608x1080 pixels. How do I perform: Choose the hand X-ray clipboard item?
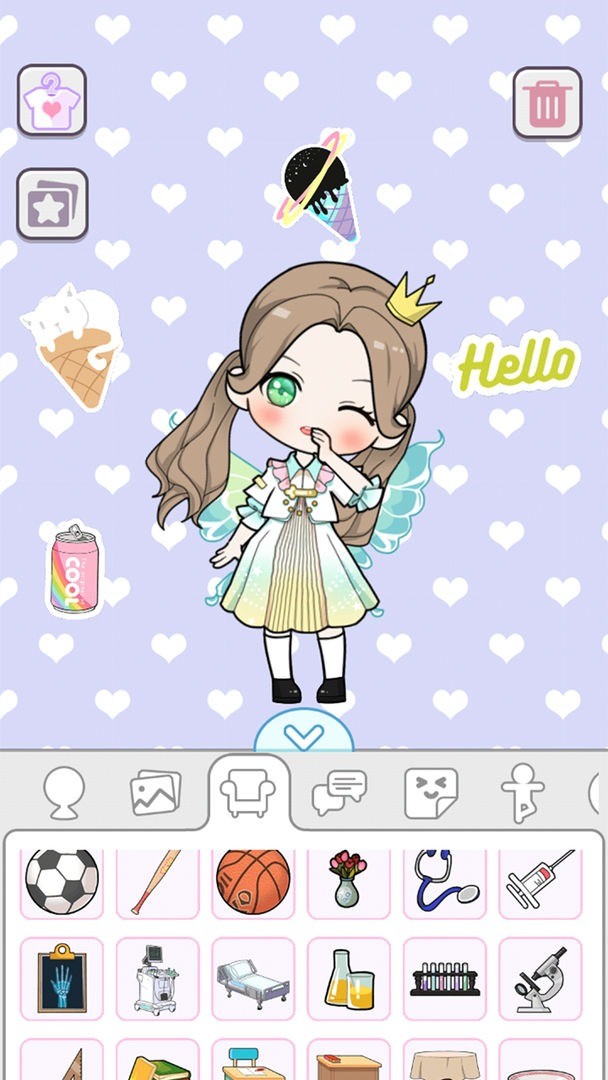point(62,978)
